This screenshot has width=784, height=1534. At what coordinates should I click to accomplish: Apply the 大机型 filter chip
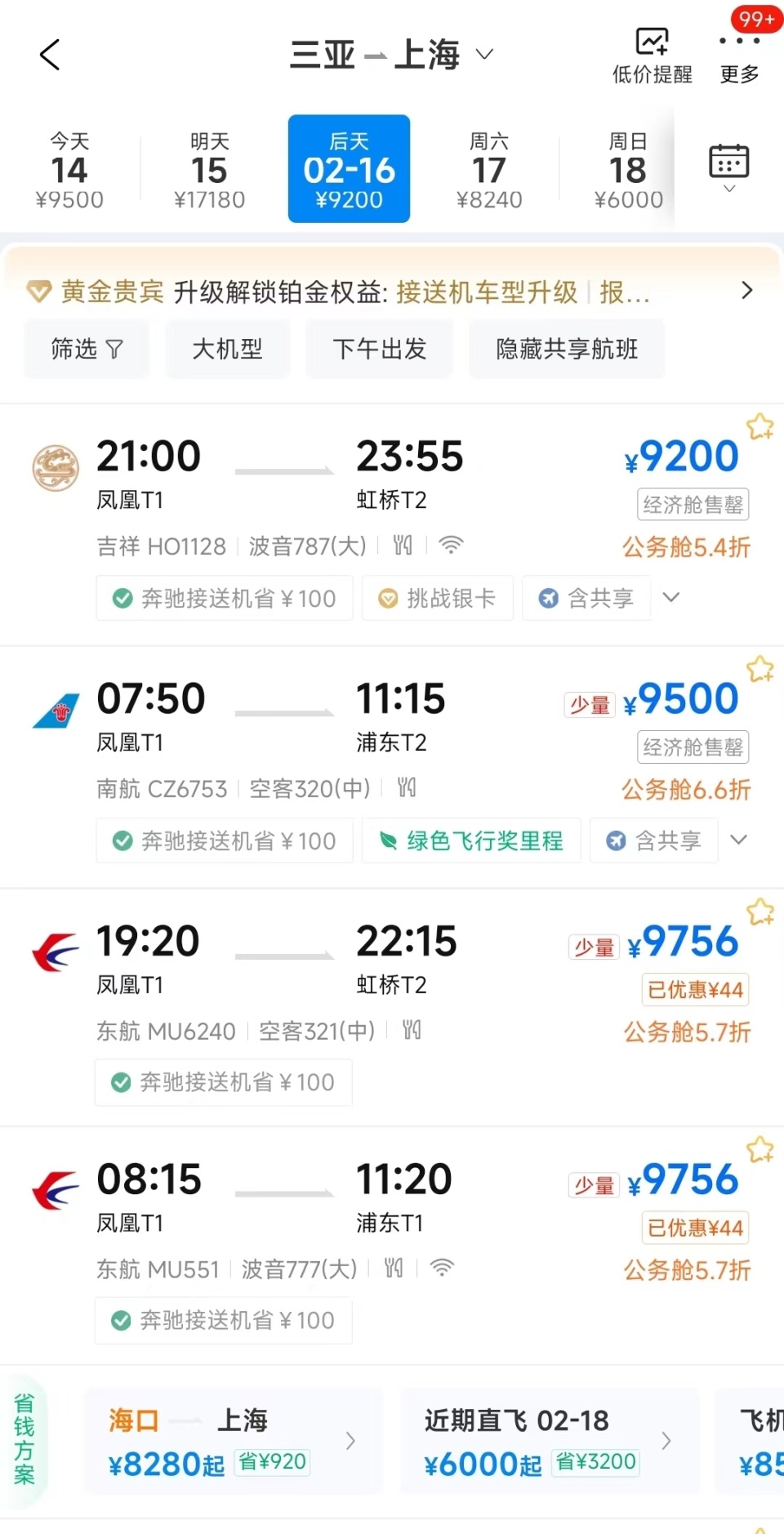(227, 350)
